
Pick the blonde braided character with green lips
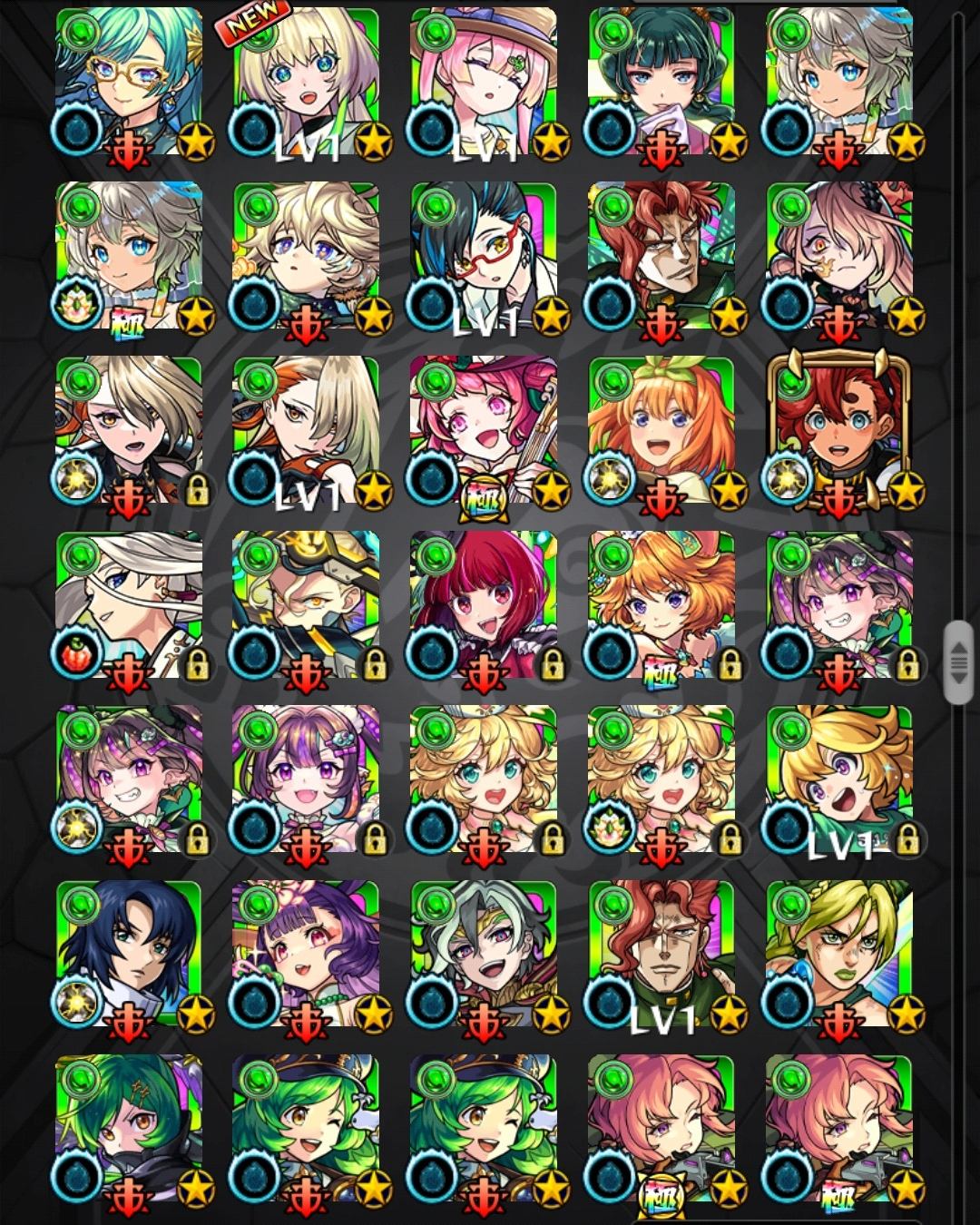tap(838, 955)
